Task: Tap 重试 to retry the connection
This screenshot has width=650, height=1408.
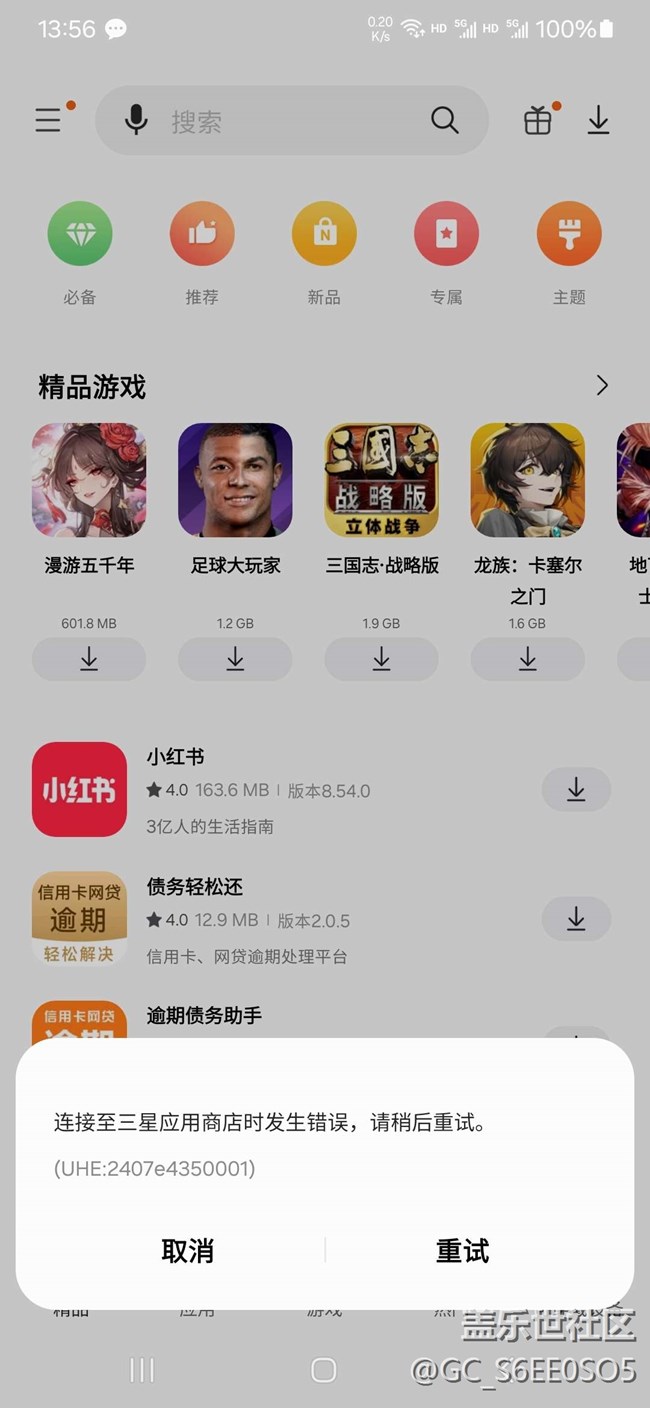Action: click(x=462, y=1250)
